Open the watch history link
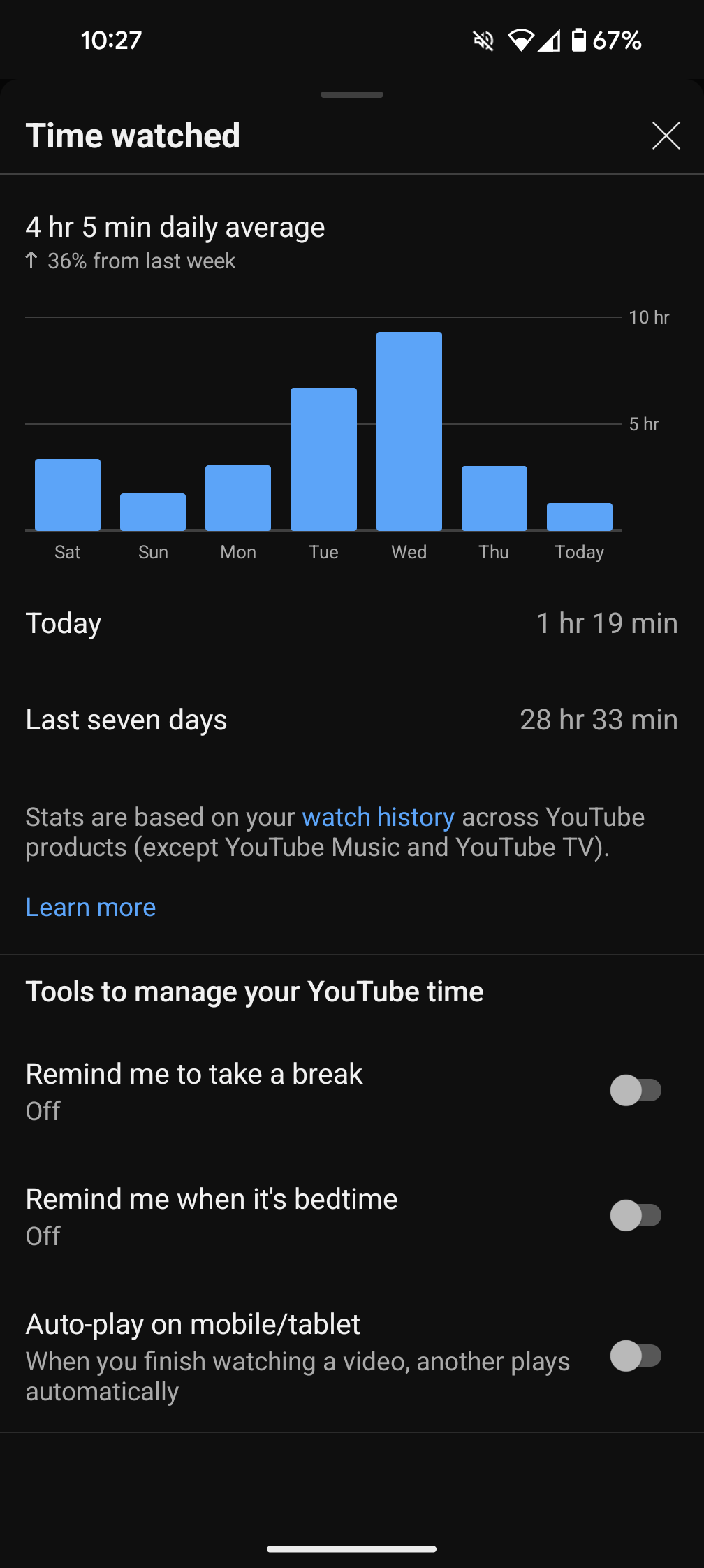 (x=378, y=817)
